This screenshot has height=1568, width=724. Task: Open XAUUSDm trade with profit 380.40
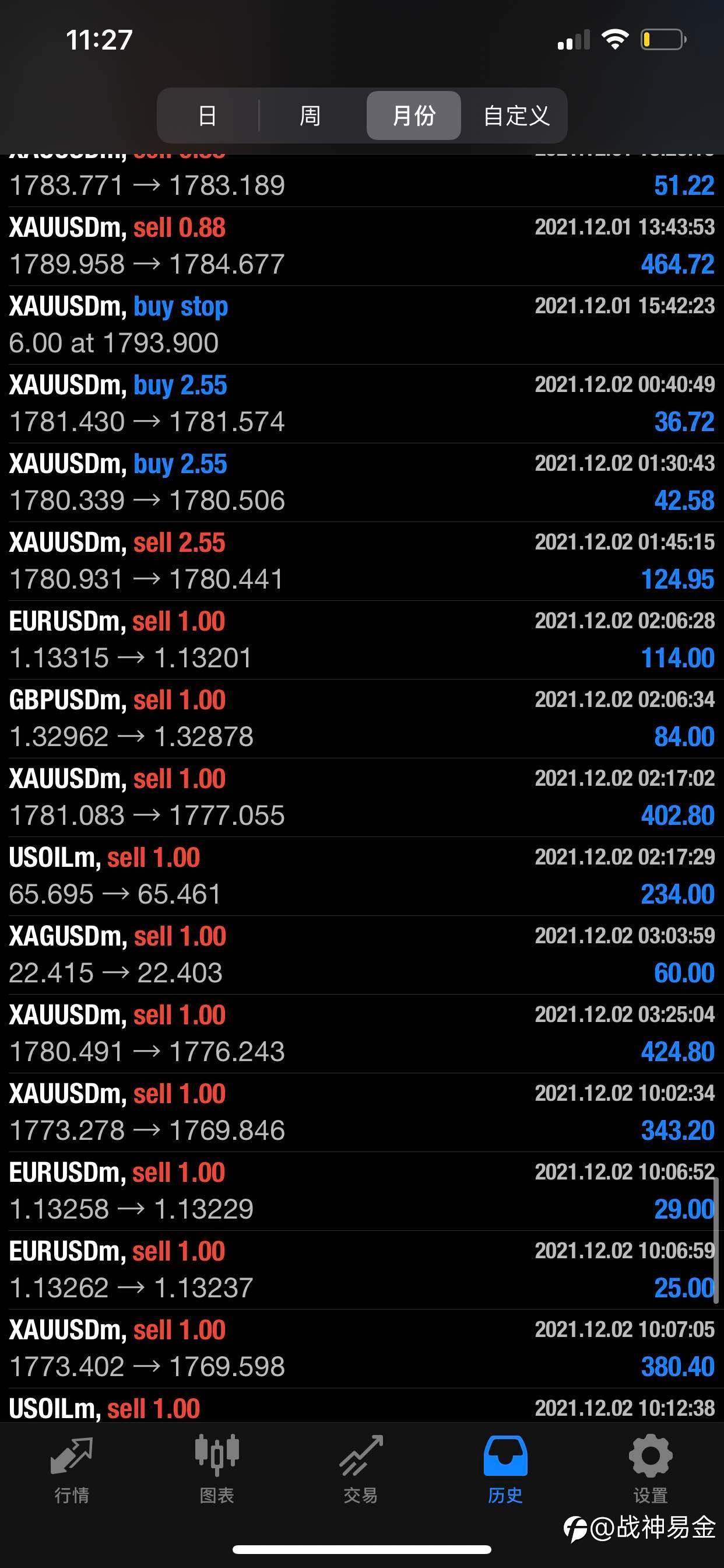click(x=362, y=1349)
